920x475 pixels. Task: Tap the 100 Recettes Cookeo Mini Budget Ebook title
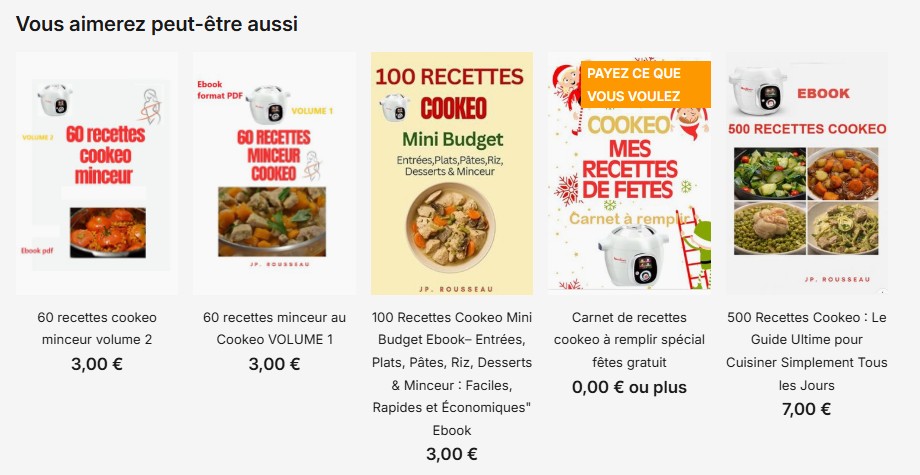452,373
